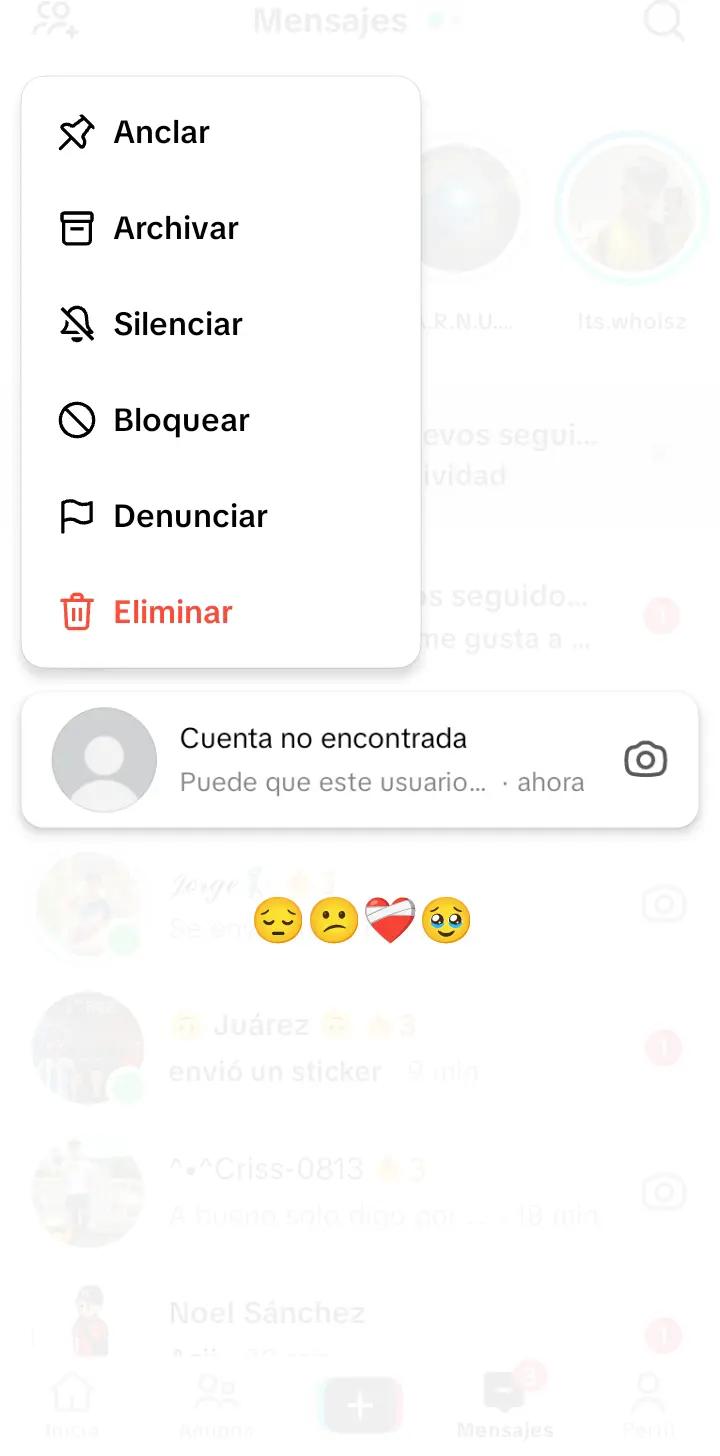
Task: Choose Archivar in the context menu
Action: [x=220, y=228]
